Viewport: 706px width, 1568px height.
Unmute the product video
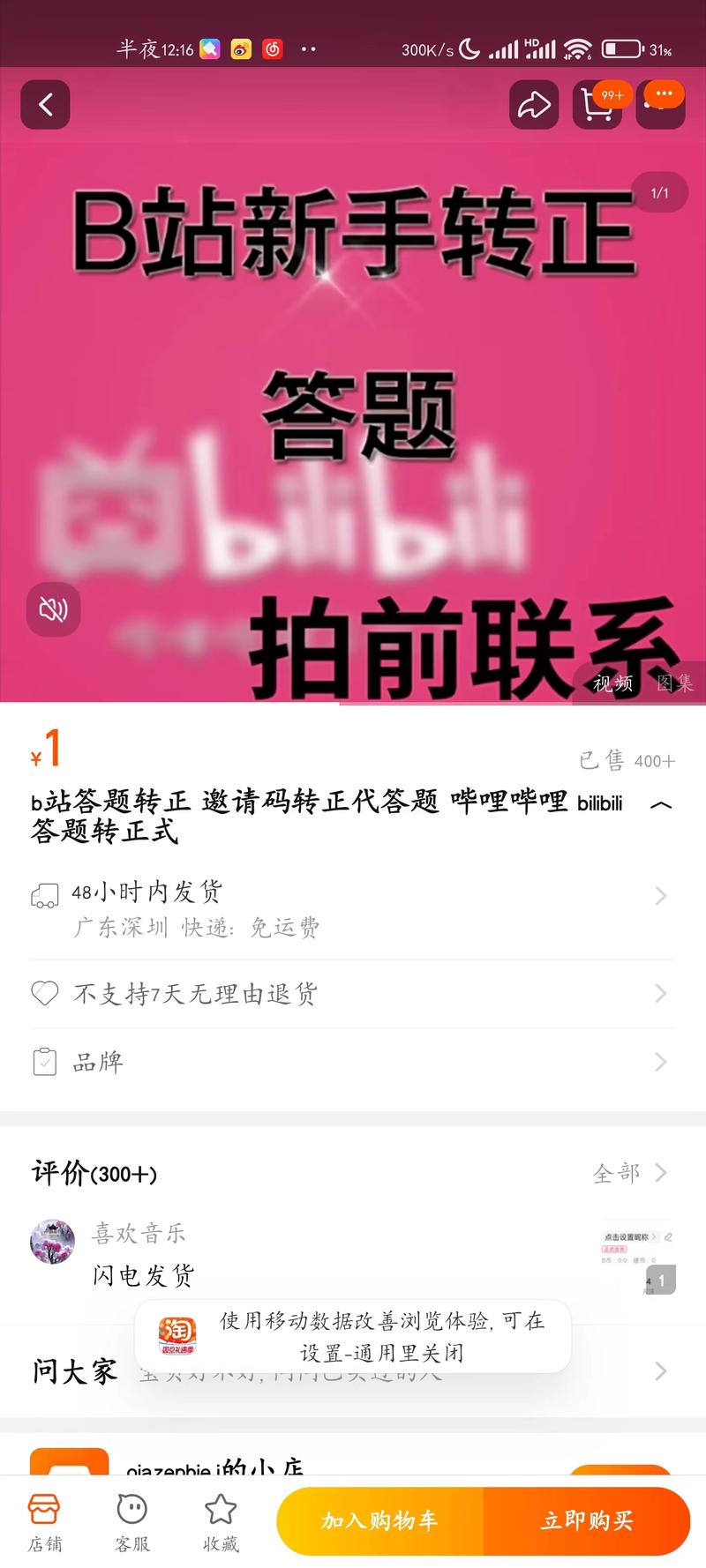[x=53, y=609]
